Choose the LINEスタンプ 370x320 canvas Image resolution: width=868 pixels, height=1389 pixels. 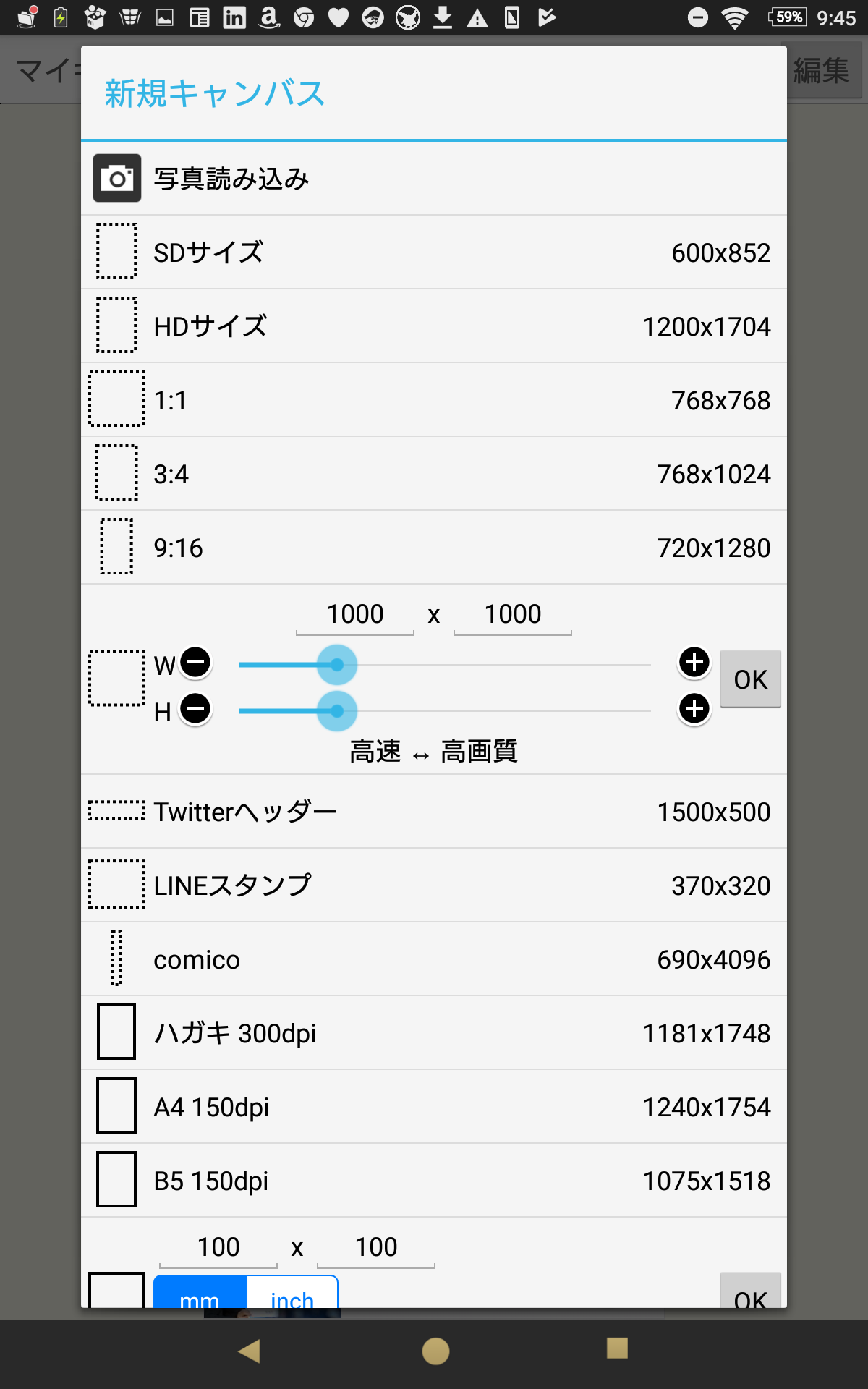434,885
